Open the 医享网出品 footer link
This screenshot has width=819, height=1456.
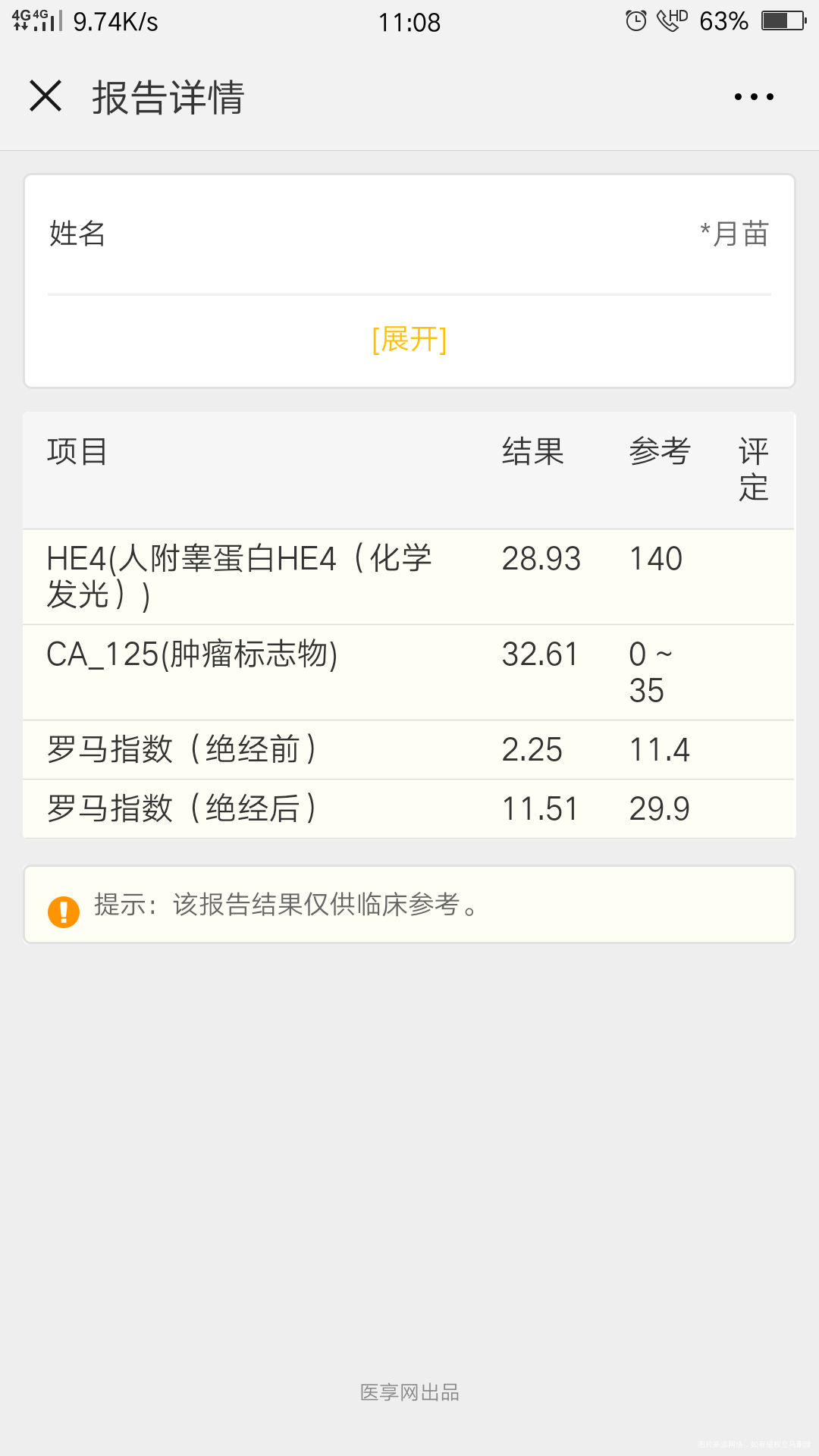click(409, 1392)
